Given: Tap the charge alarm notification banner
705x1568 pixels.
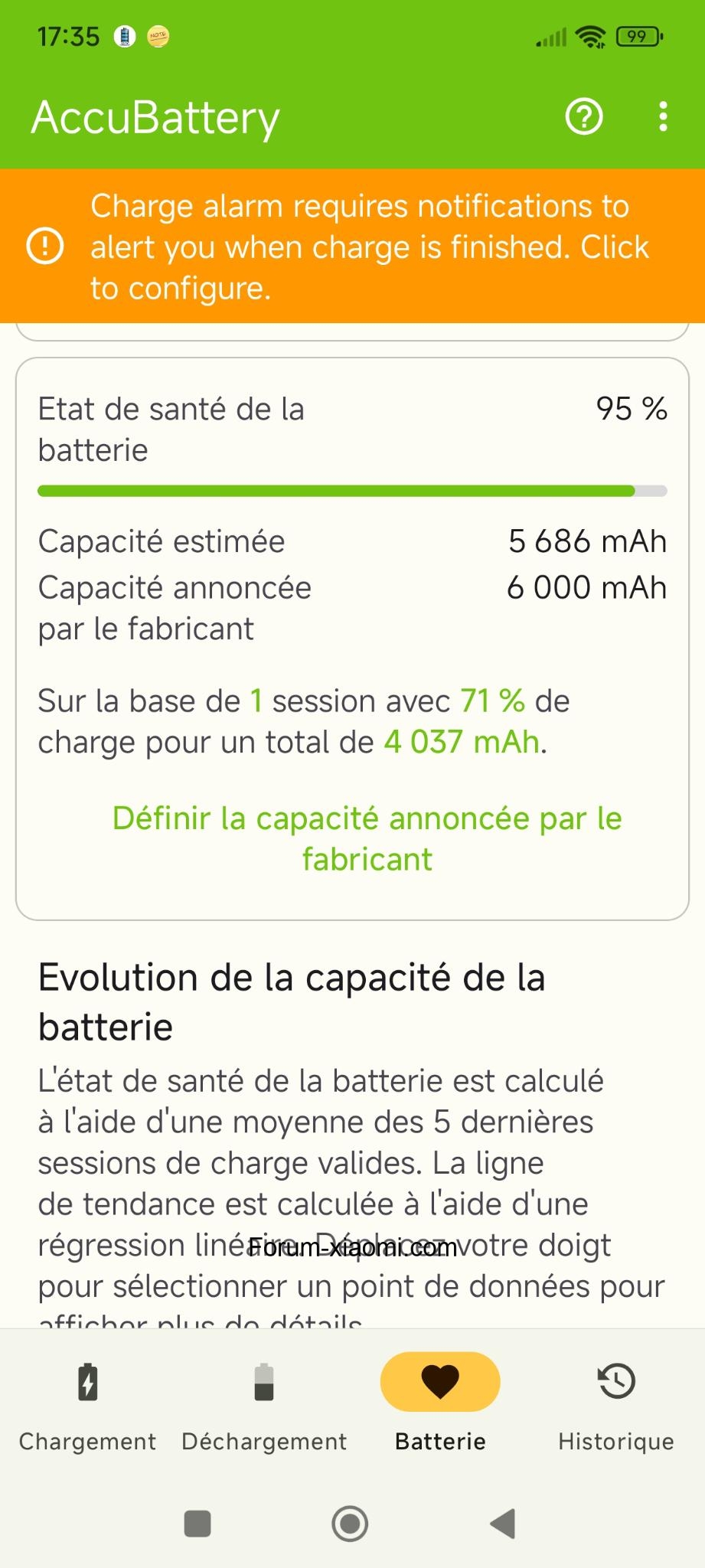Looking at the screenshot, I should click(x=352, y=247).
